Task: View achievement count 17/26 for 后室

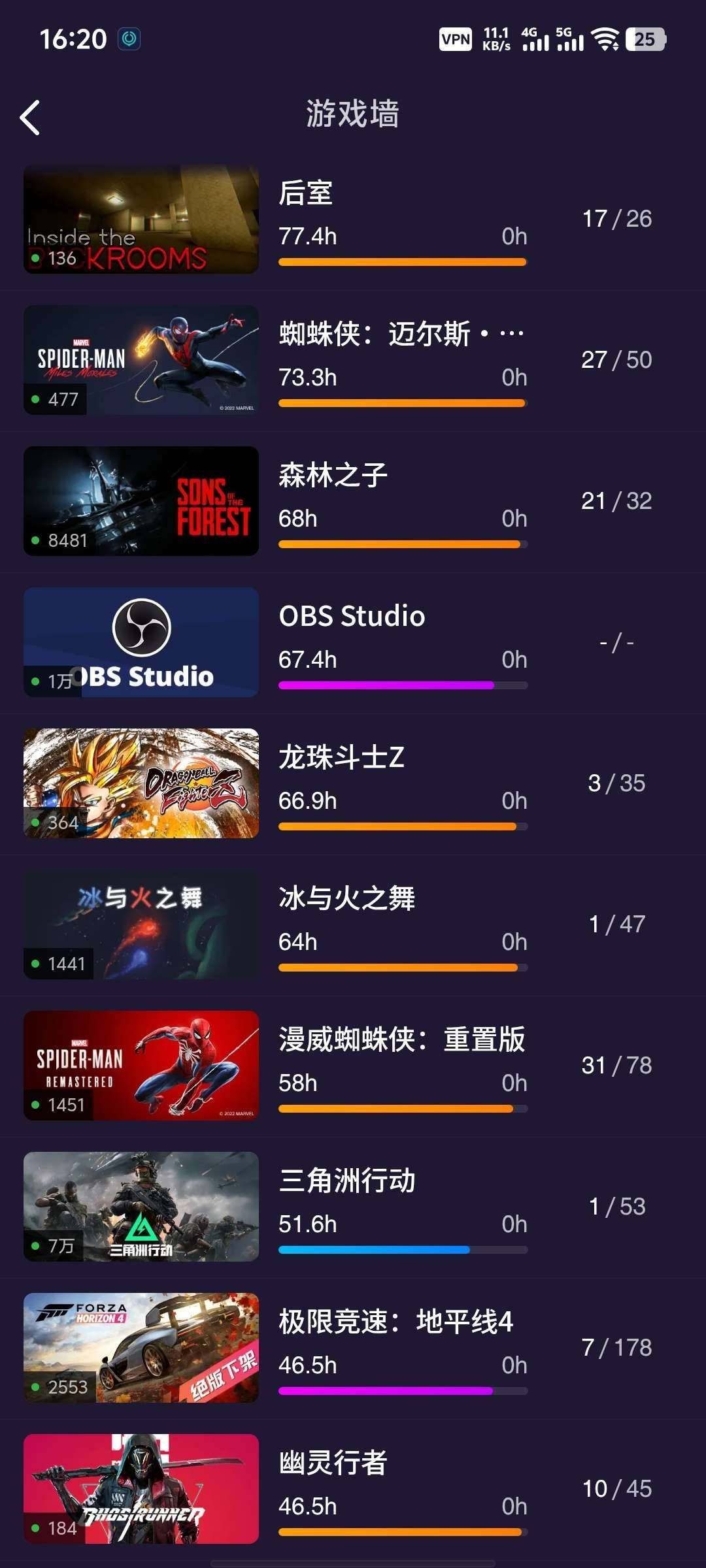Action: coord(617,218)
